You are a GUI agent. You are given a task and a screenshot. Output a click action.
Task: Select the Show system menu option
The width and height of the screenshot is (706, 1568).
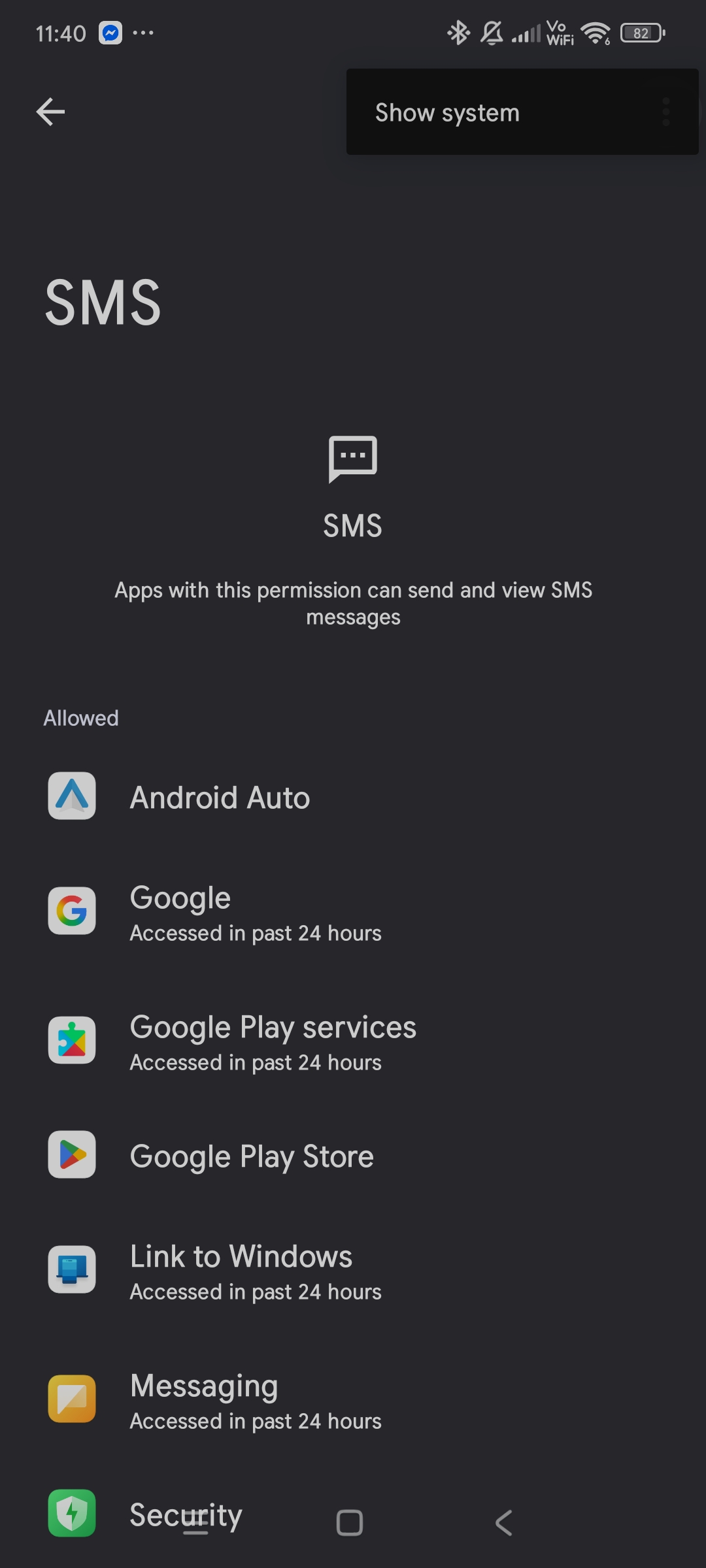point(448,112)
